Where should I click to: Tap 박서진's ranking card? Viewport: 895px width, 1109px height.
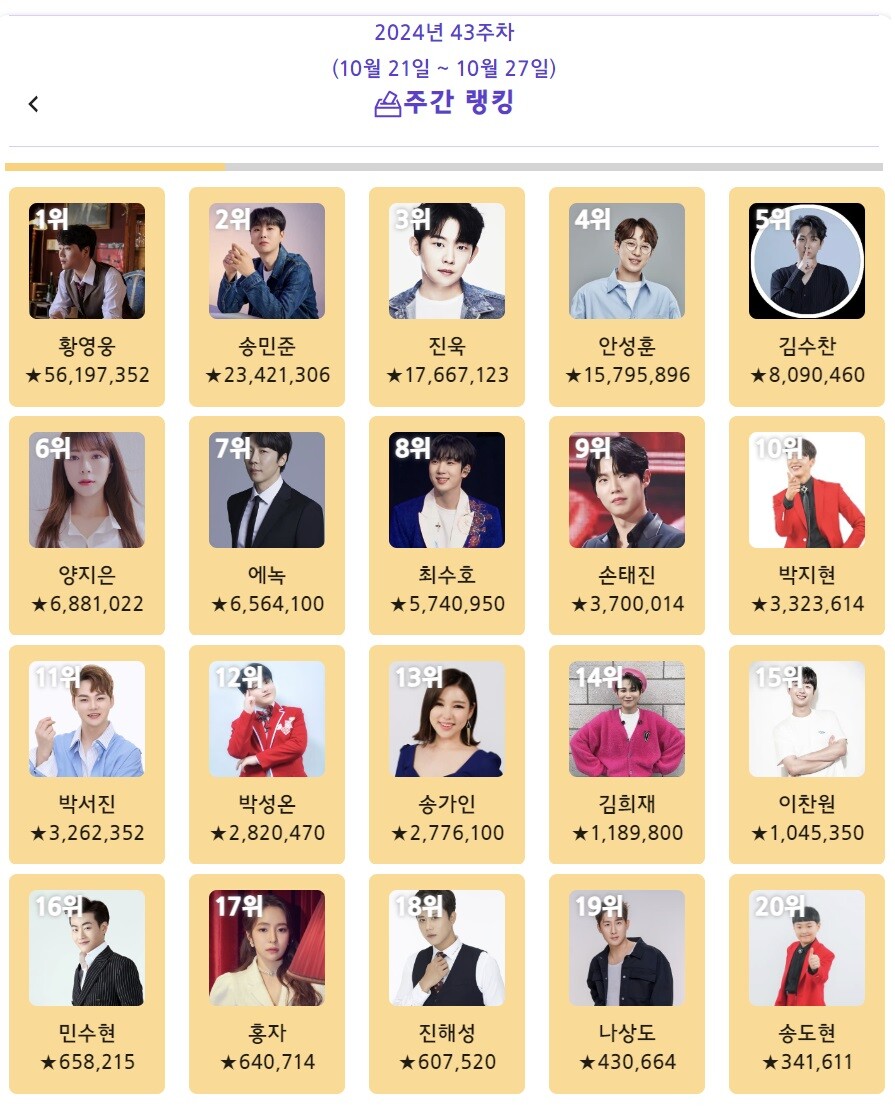(x=87, y=755)
